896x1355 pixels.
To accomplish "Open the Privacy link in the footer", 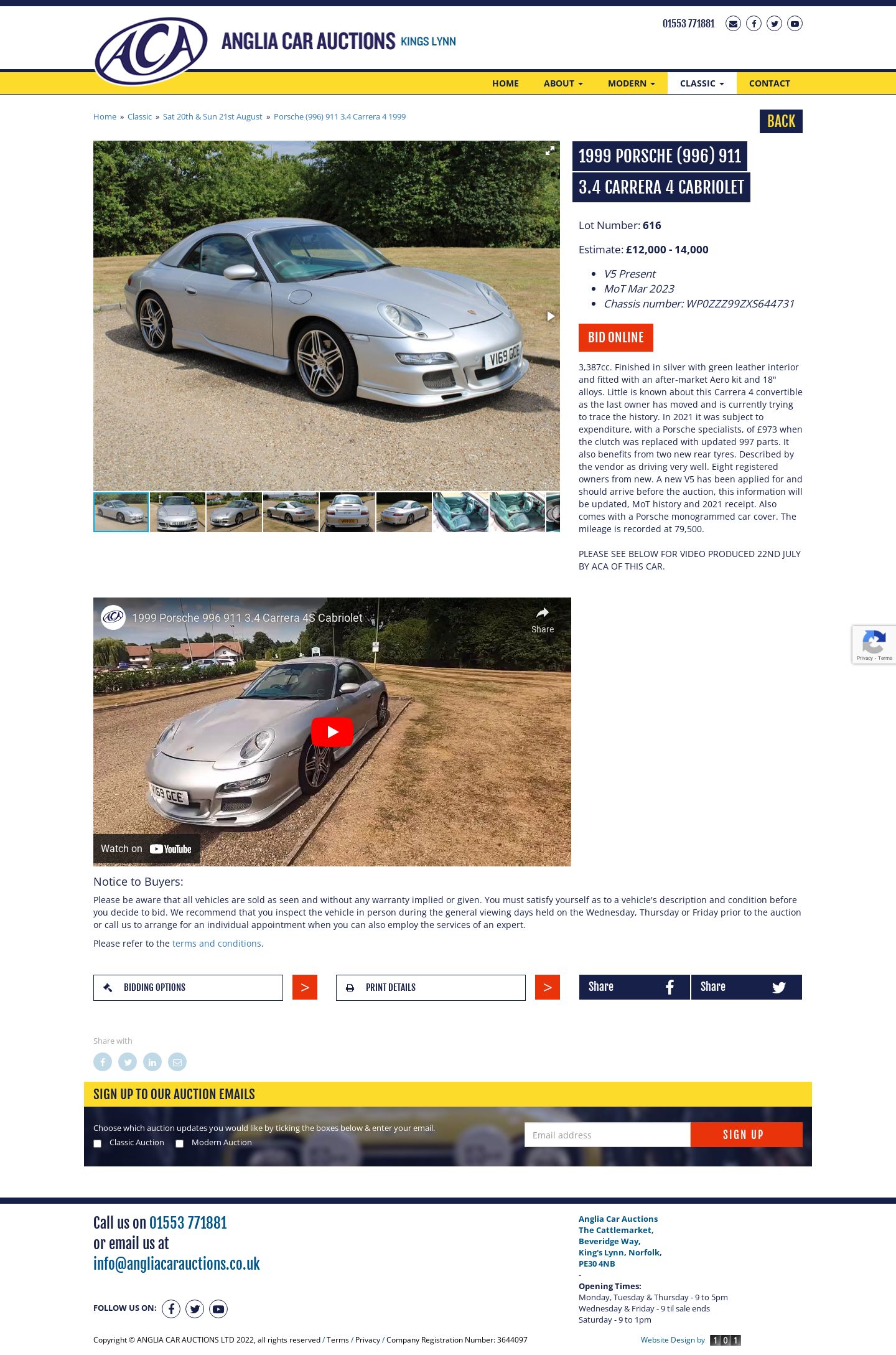I will pyautogui.click(x=367, y=1340).
